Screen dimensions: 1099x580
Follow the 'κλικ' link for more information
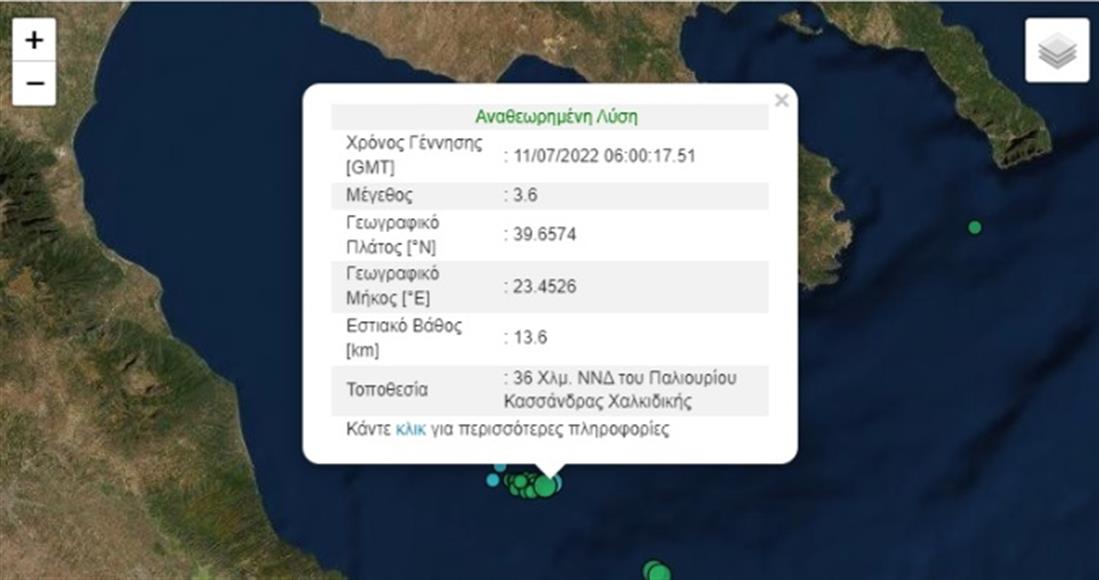(x=411, y=430)
